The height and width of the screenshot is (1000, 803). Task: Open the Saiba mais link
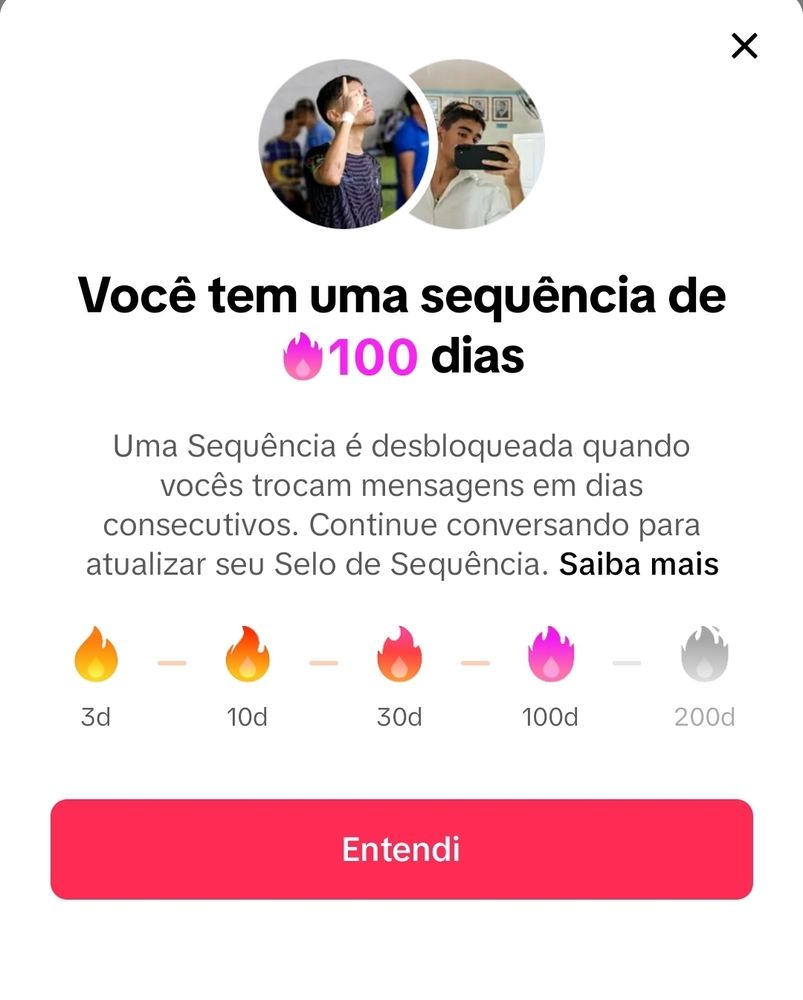coord(638,565)
